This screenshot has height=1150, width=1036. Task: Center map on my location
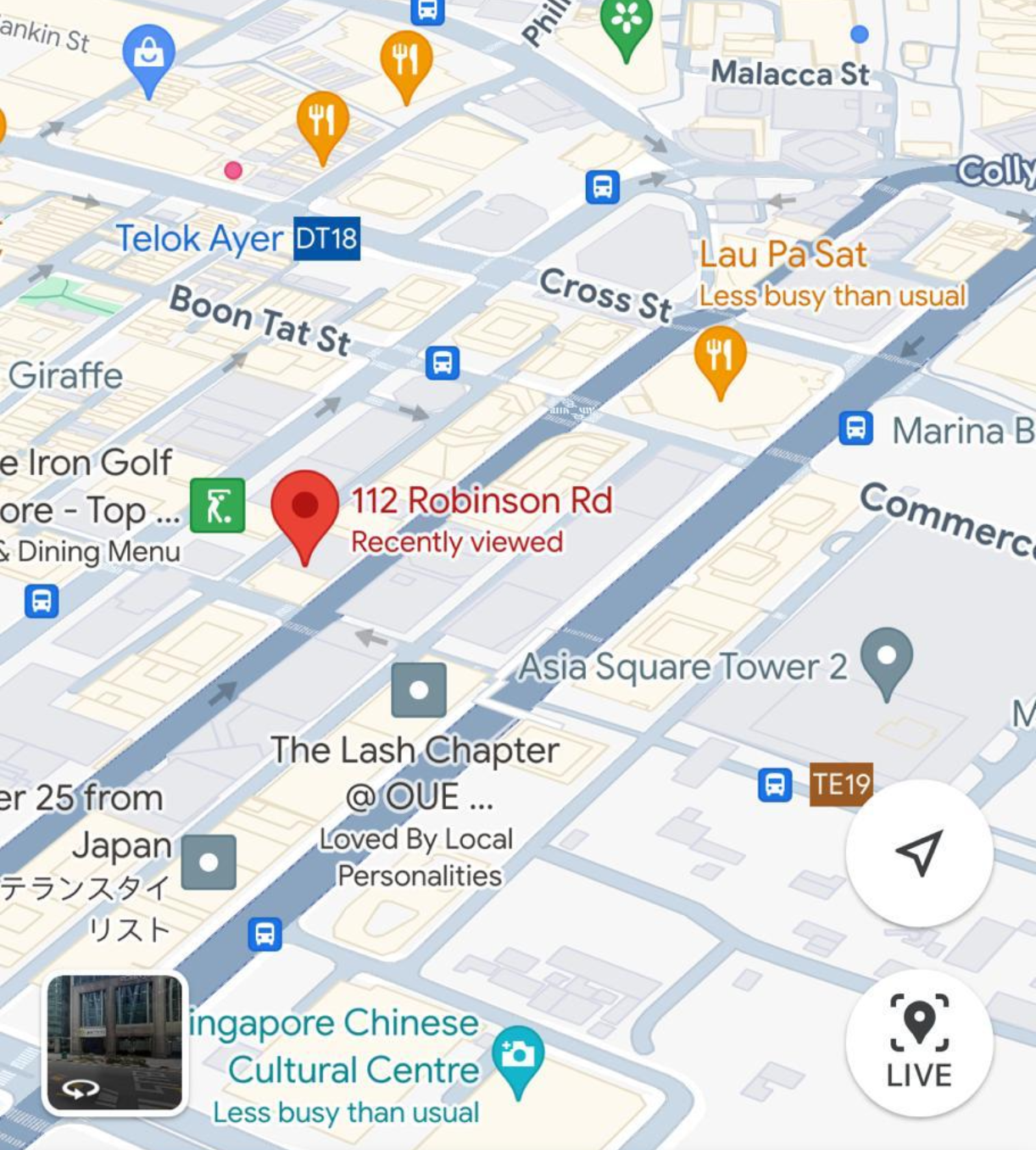pos(919,852)
